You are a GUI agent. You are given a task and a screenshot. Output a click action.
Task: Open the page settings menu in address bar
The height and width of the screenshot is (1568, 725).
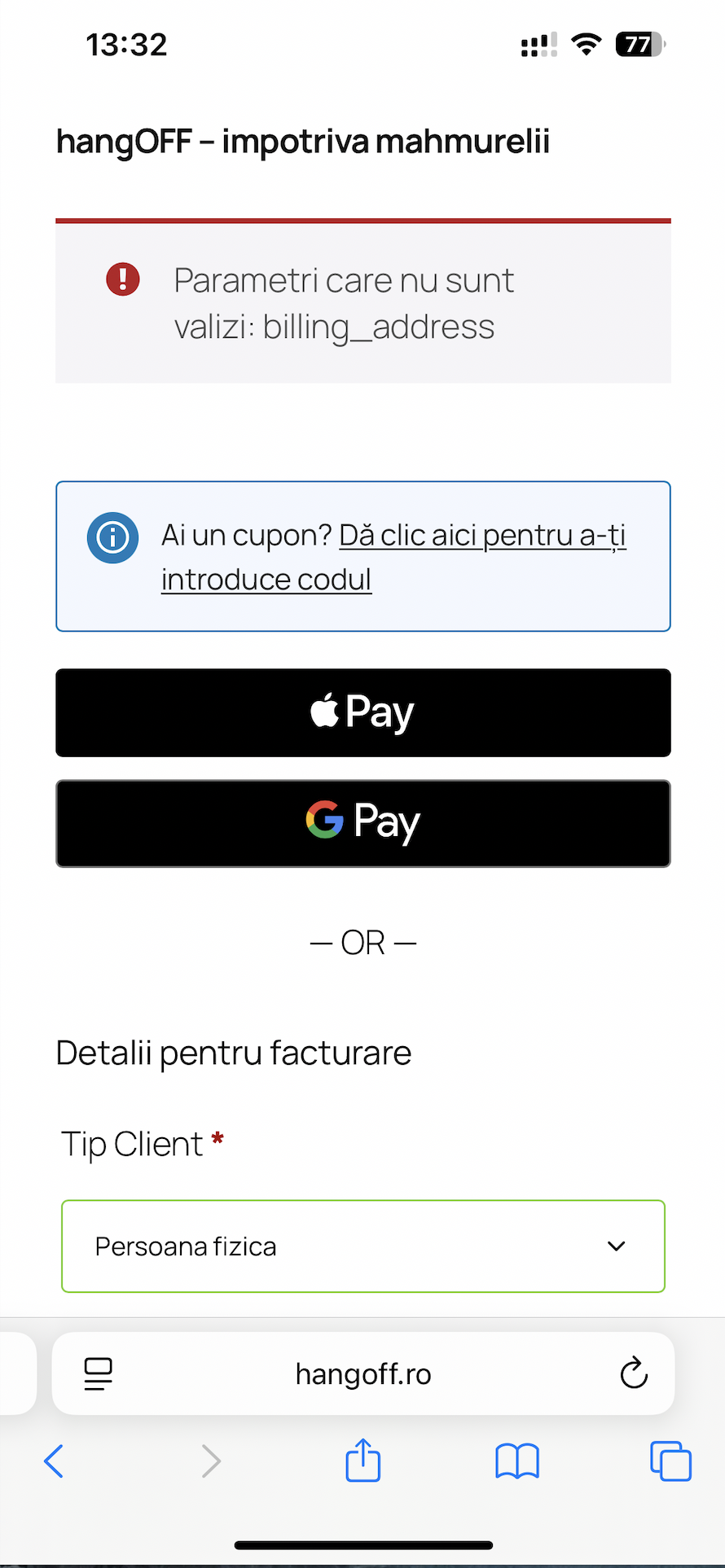(99, 1373)
